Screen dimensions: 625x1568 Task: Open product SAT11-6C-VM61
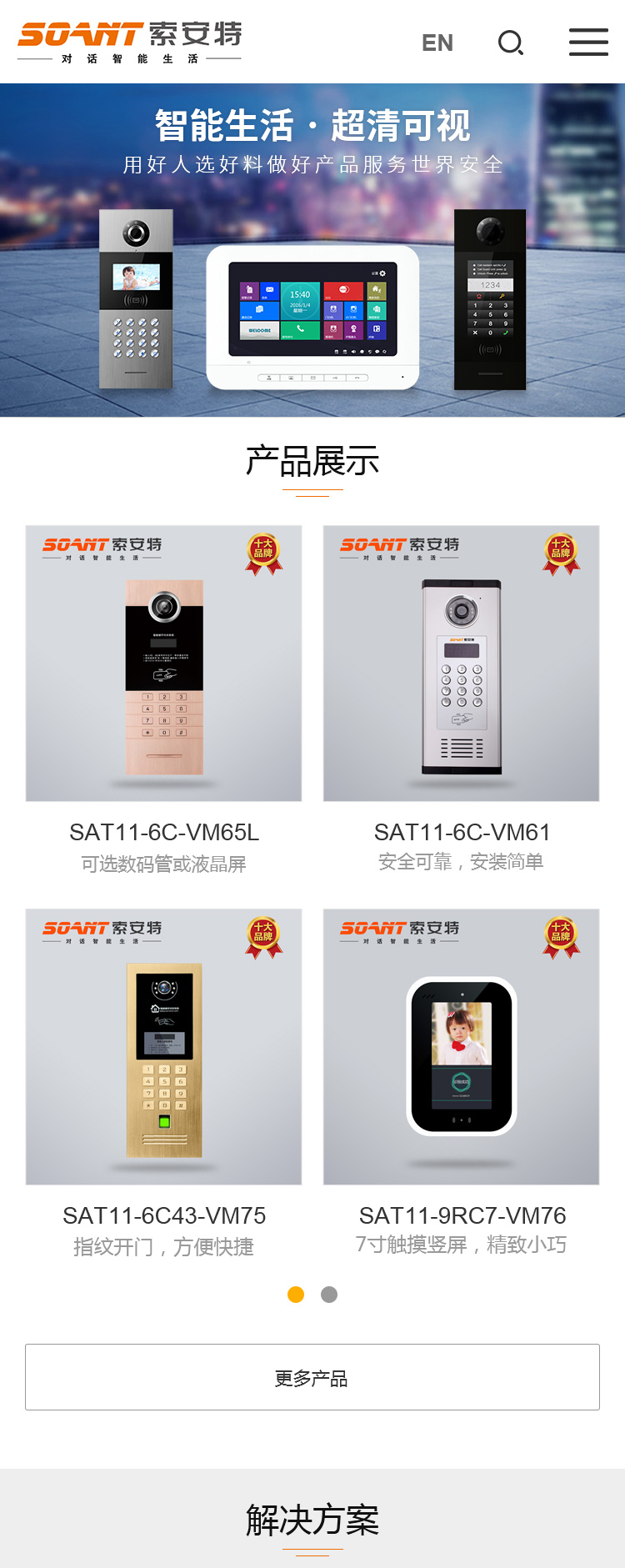click(x=461, y=664)
